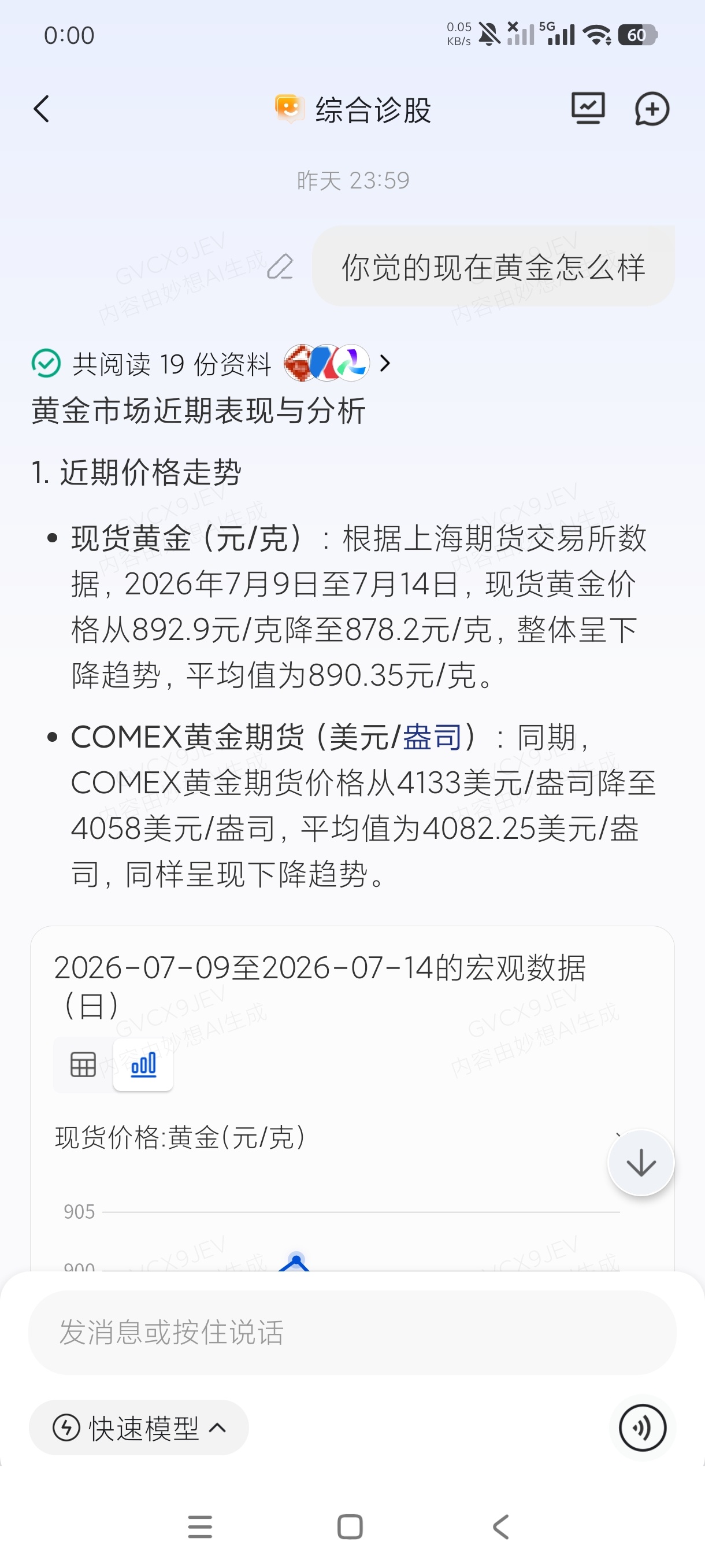Open the 盎司 term link
This screenshot has width=705, height=1568.
432,737
